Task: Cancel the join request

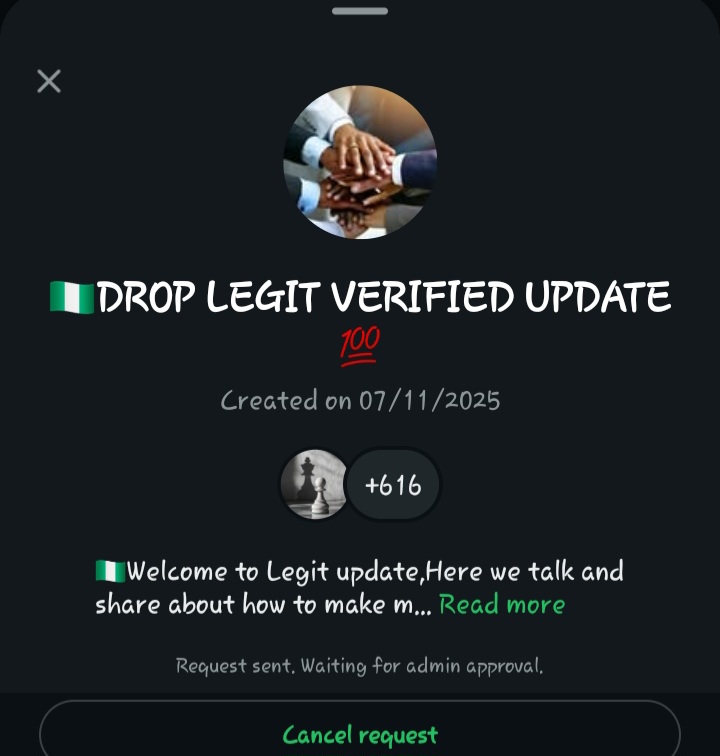Action: tap(360, 735)
